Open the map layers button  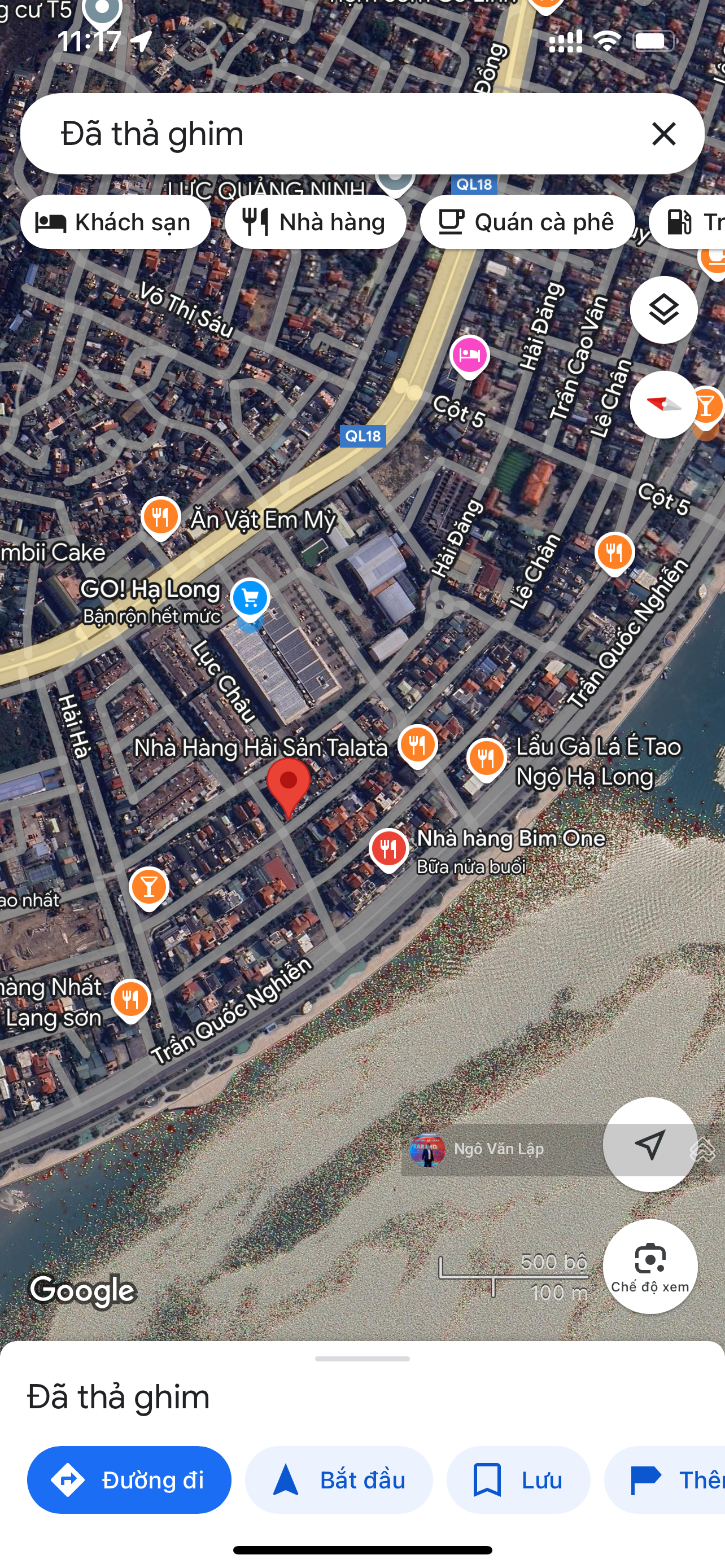(663, 310)
